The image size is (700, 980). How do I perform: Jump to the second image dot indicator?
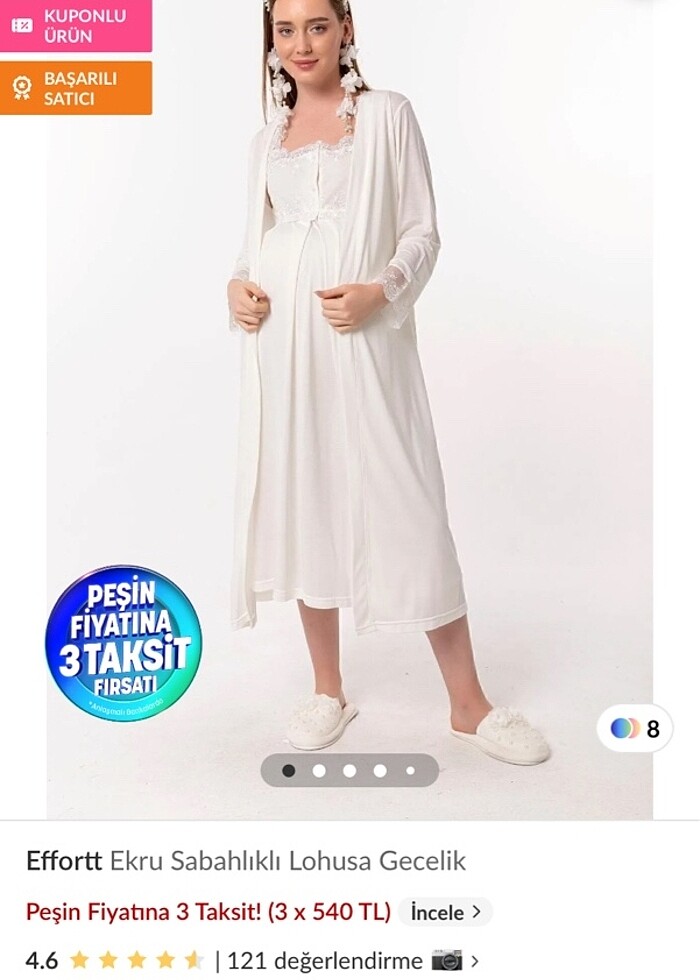pyautogui.click(x=319, y=771)
